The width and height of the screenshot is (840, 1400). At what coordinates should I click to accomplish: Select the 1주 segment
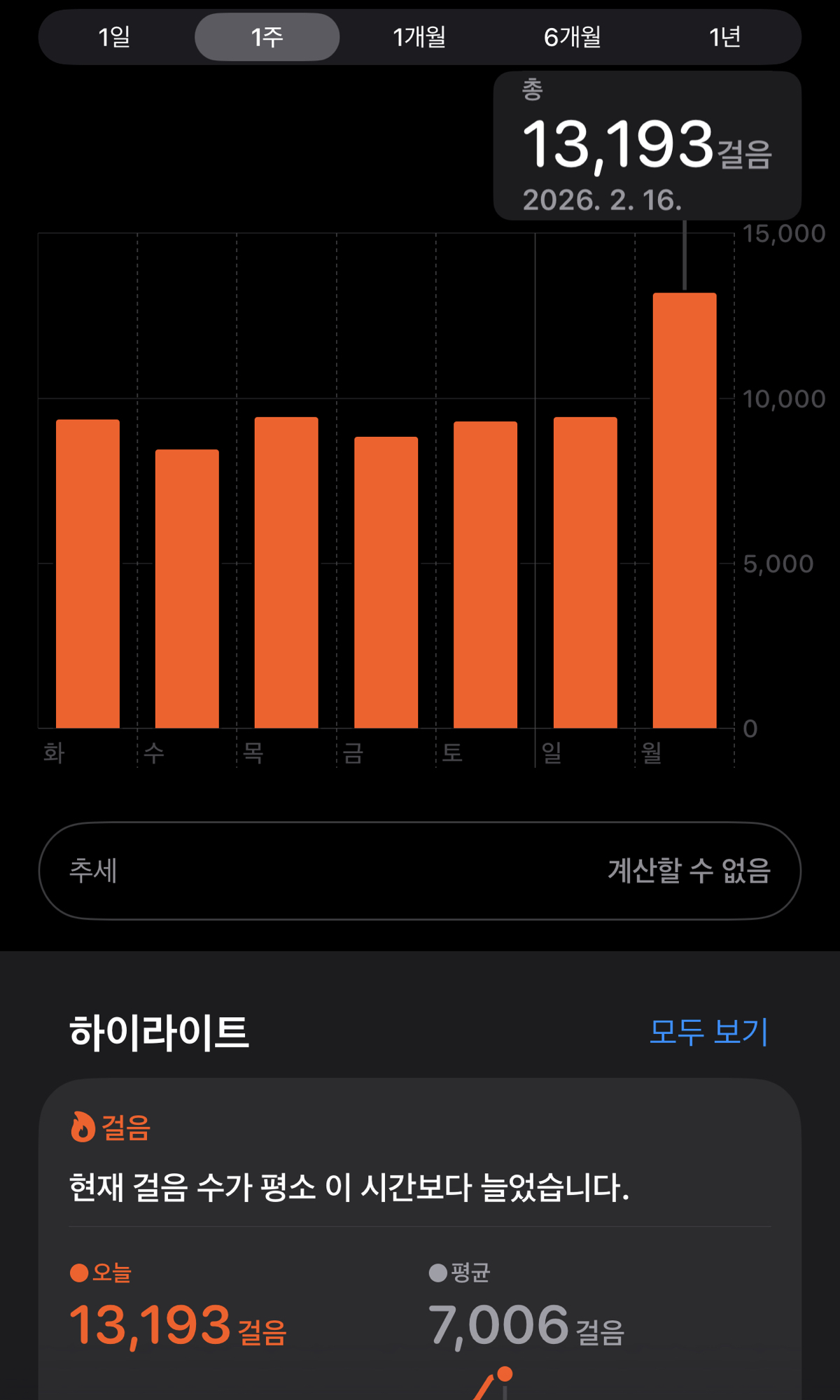point(267,36)
